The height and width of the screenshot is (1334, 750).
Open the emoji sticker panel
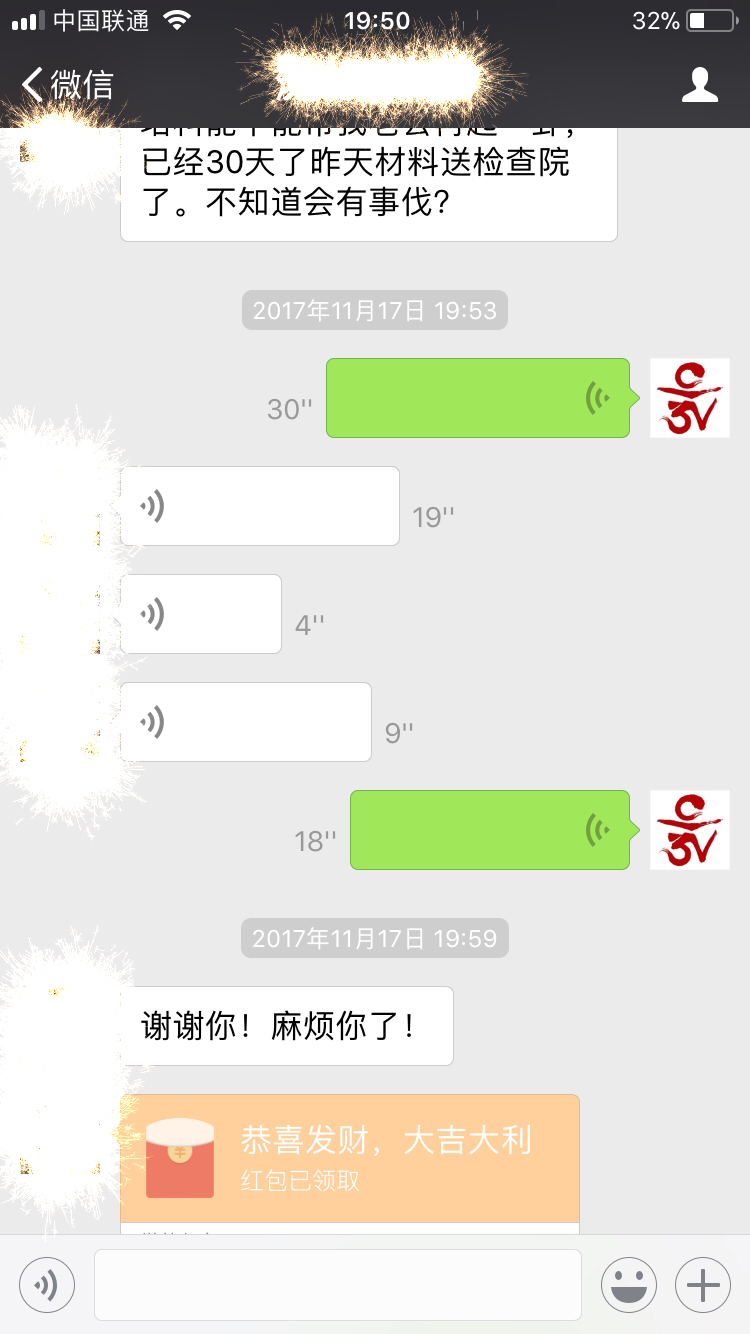[x=629, y=1284]
